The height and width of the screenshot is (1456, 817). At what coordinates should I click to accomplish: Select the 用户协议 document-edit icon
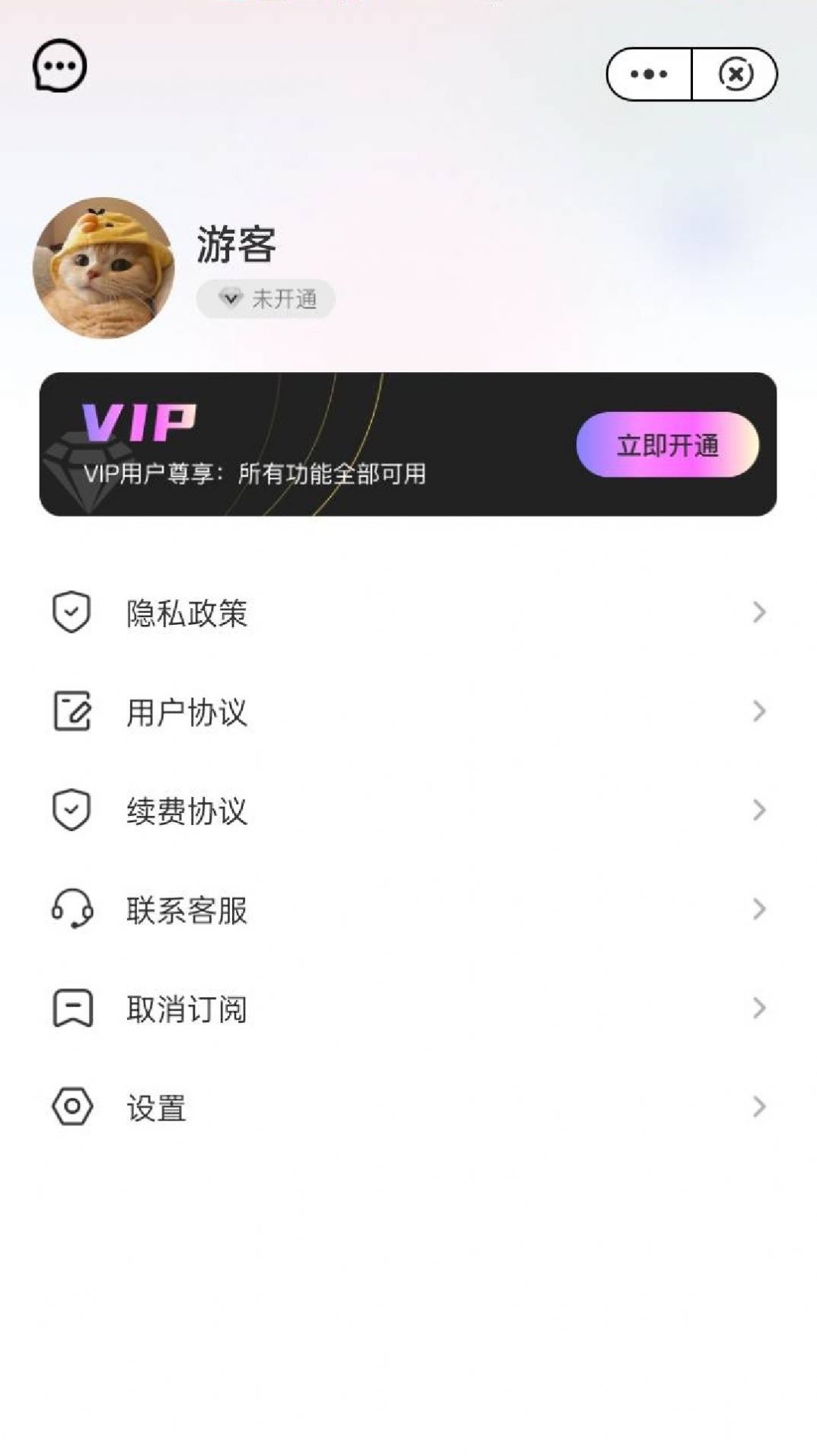[x=71, y=712]
